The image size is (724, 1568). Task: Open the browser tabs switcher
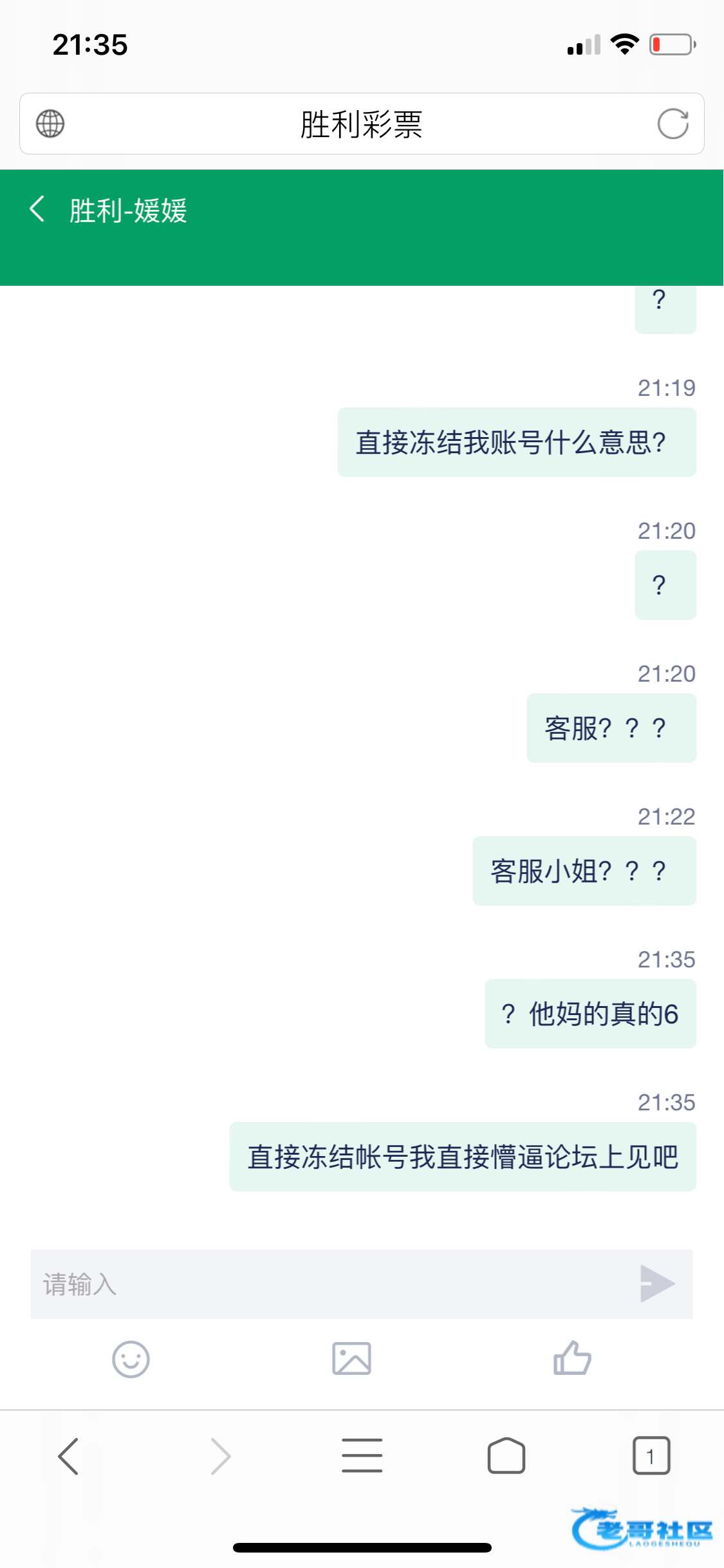651,1456
